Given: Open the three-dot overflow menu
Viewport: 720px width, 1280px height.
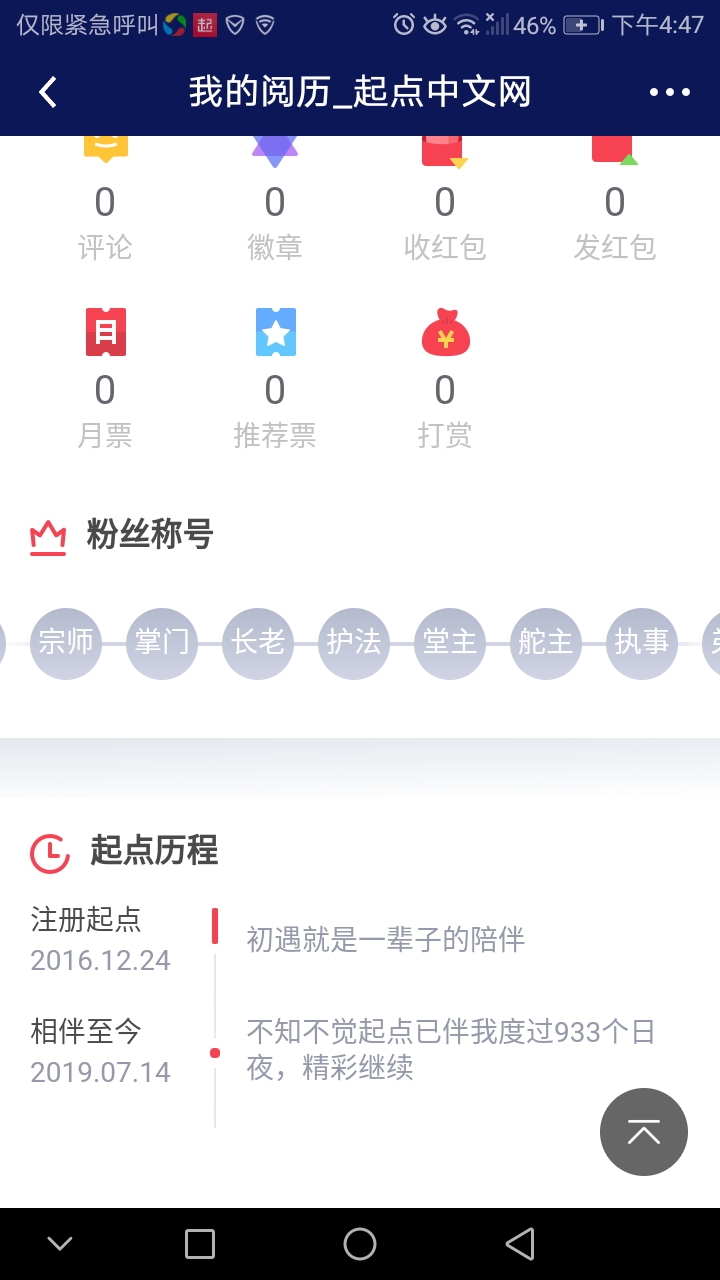Looking at the screenshot, I should (669, 93).
